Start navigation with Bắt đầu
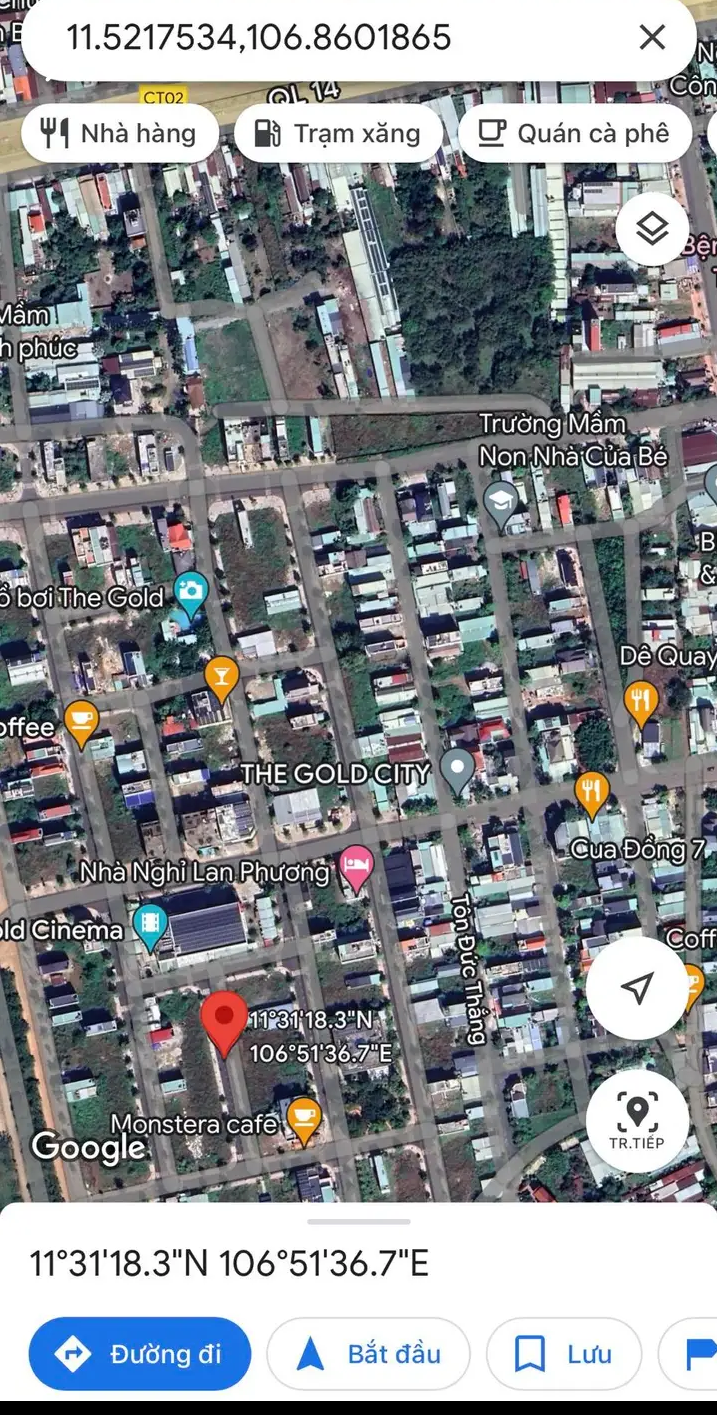This screenshot has width=717, height=1415. (x=368, y=1354)
